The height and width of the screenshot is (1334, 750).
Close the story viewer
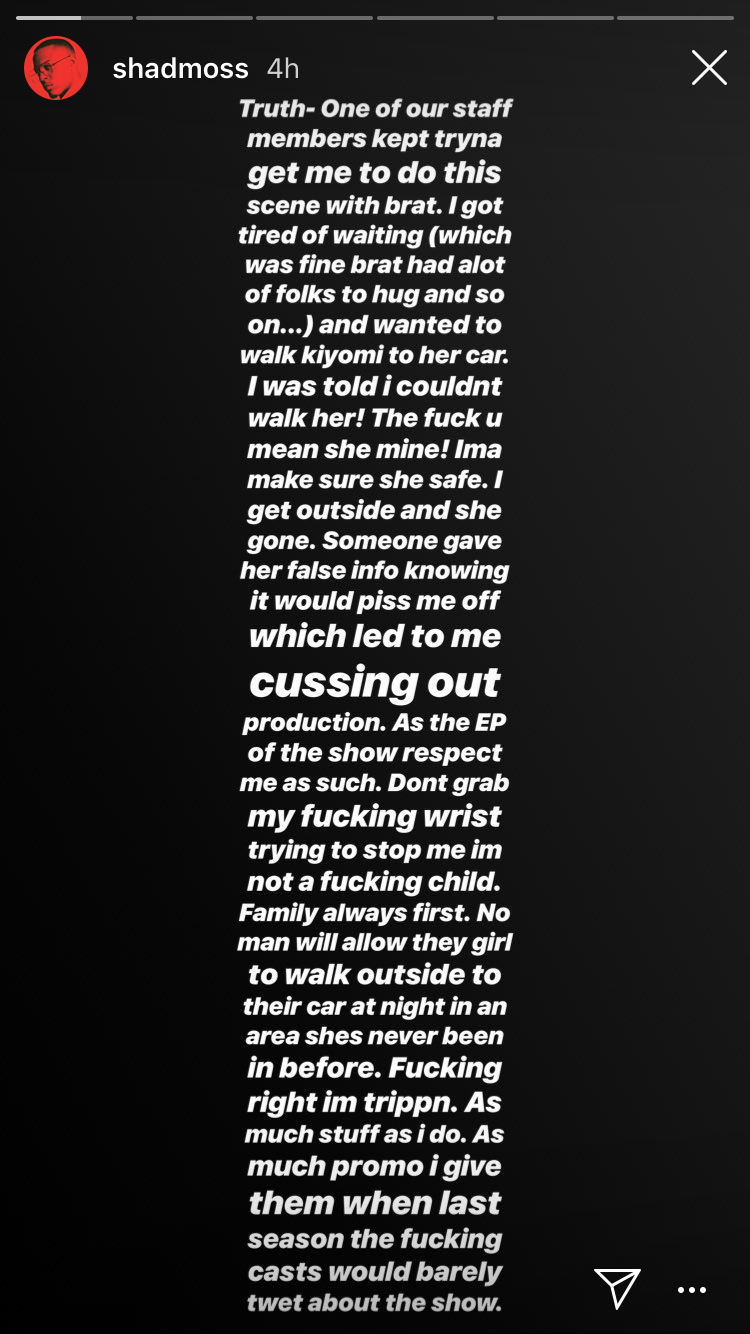[709, 68]
